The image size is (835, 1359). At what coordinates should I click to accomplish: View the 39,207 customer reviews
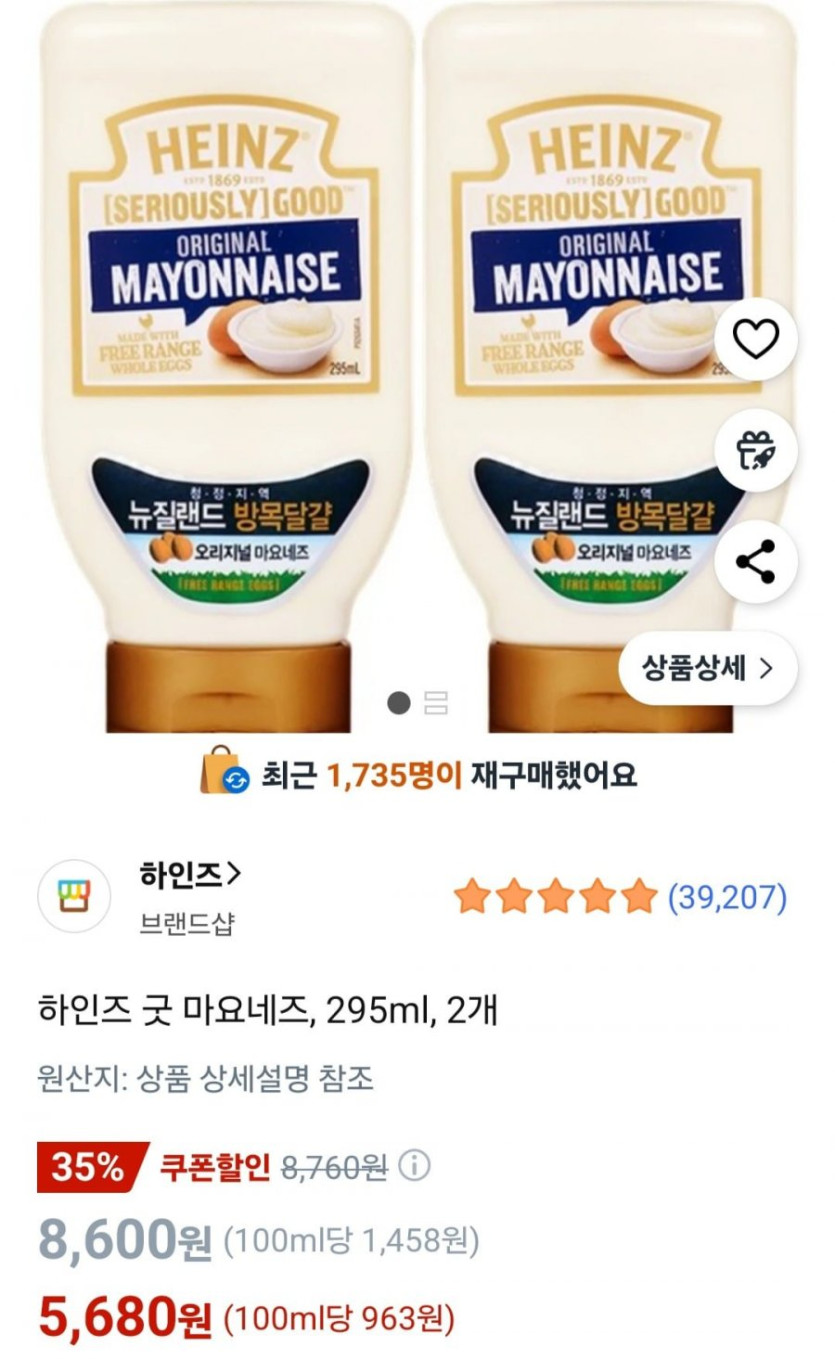(x=726, y=897)
